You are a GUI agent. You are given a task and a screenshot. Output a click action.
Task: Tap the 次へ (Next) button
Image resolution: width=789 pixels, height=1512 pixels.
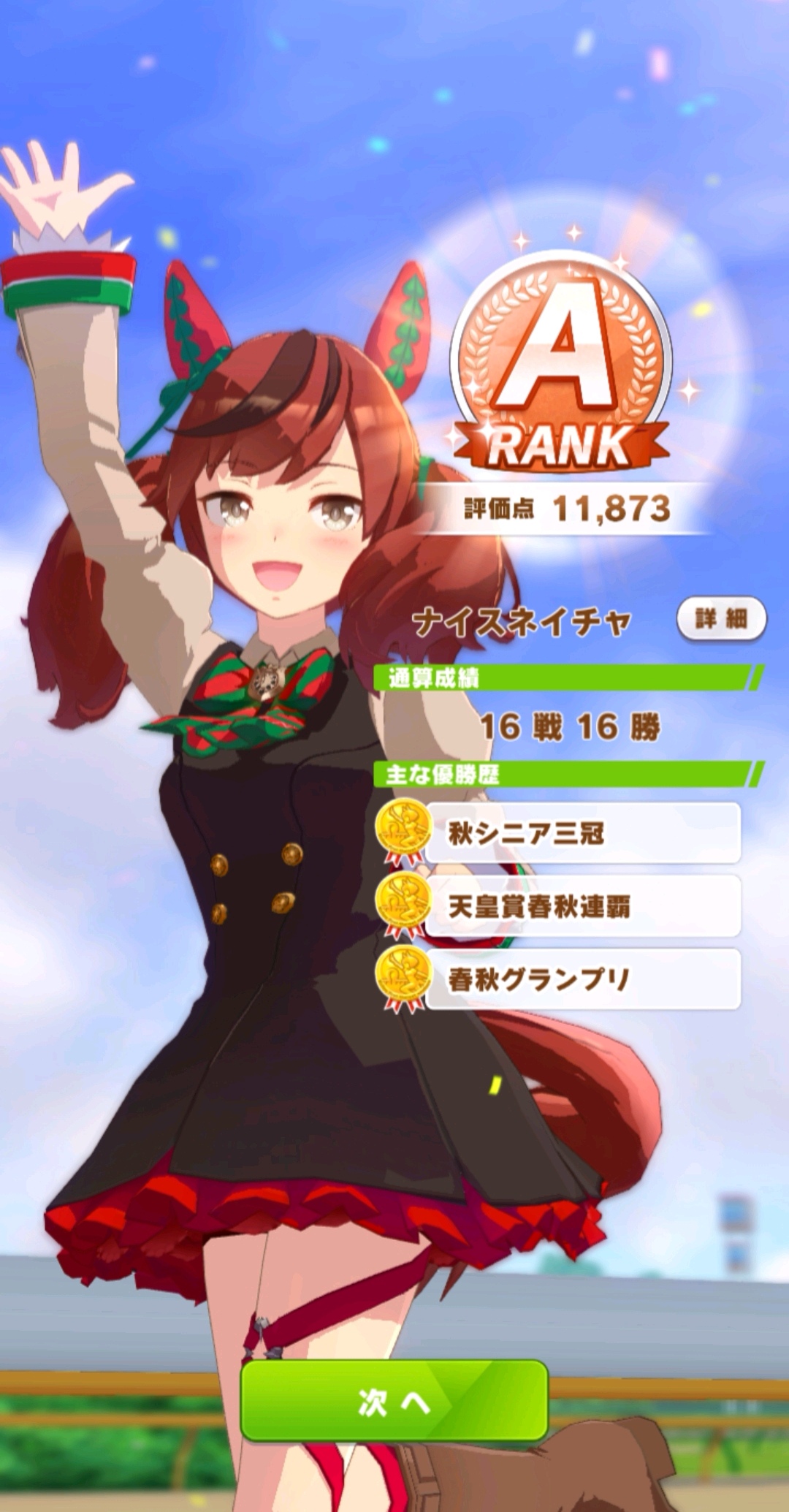(394, 1401)
